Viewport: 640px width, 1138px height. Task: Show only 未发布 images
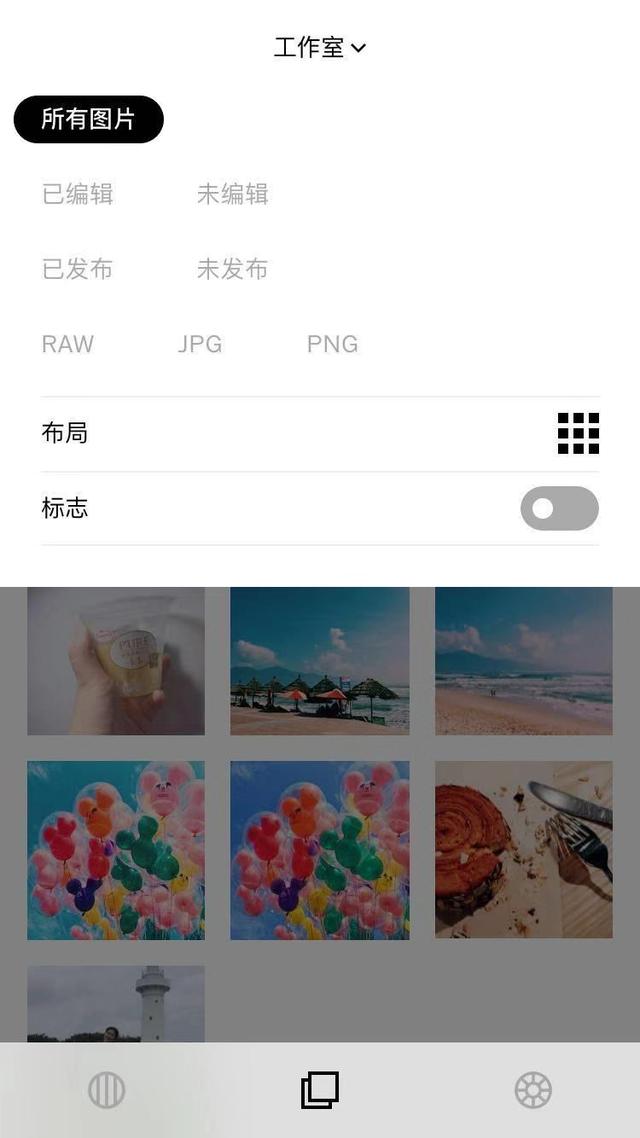[233, 269]
